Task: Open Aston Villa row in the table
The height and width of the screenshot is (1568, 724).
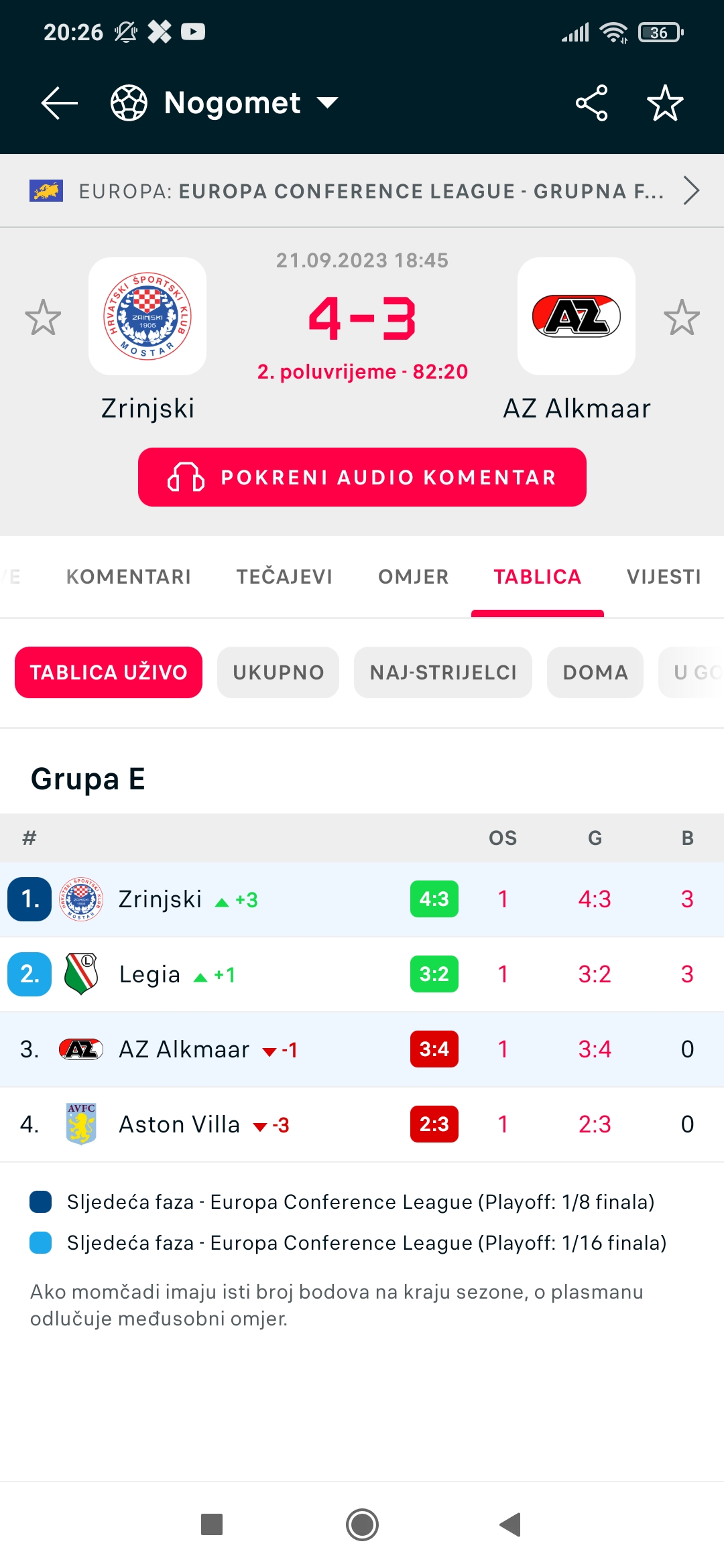Action: [x=362, y=1124]
